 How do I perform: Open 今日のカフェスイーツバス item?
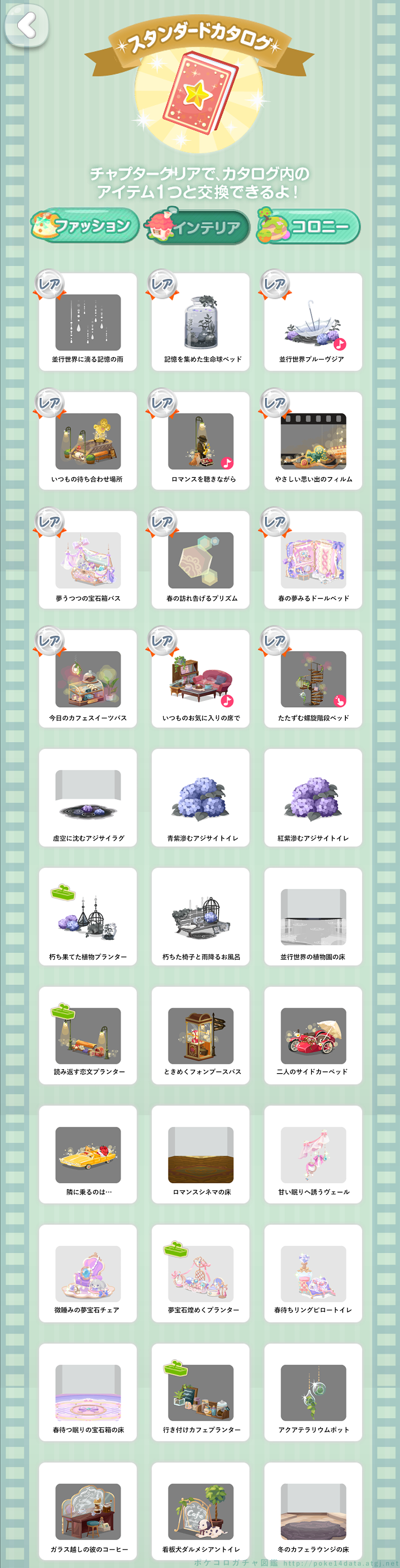[88, 679]
